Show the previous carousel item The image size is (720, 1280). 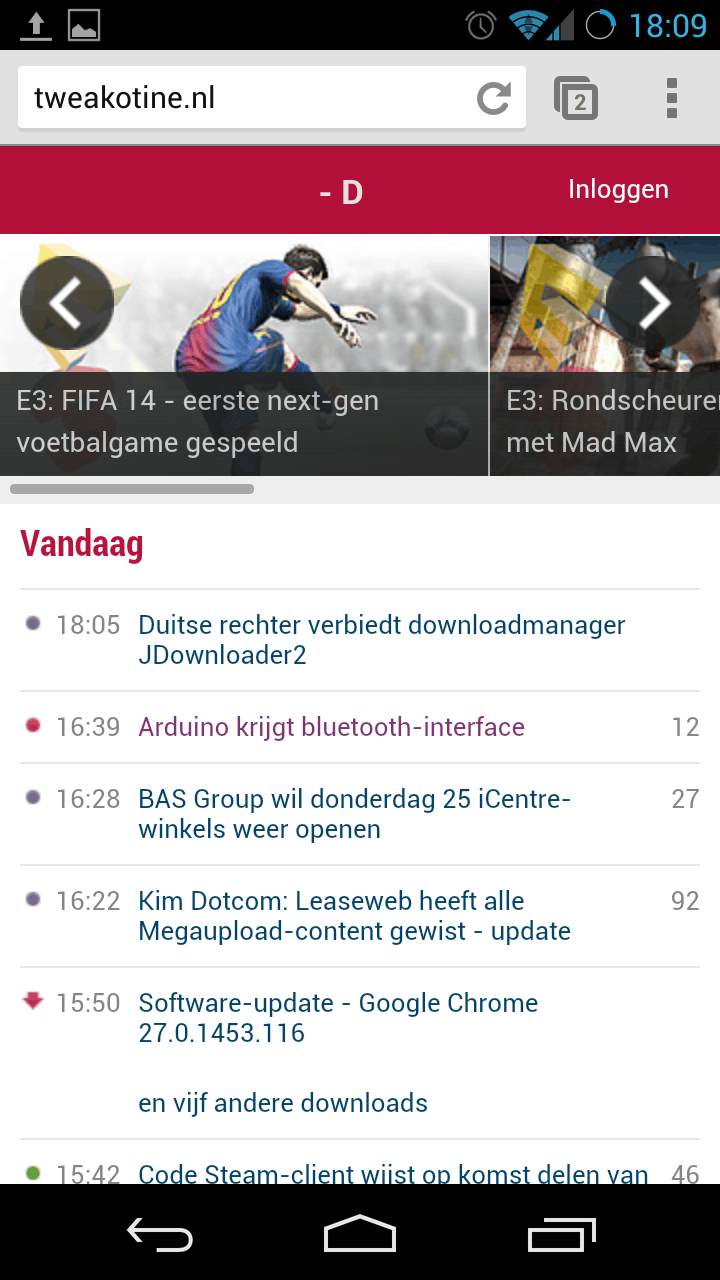tap(66, 302)
